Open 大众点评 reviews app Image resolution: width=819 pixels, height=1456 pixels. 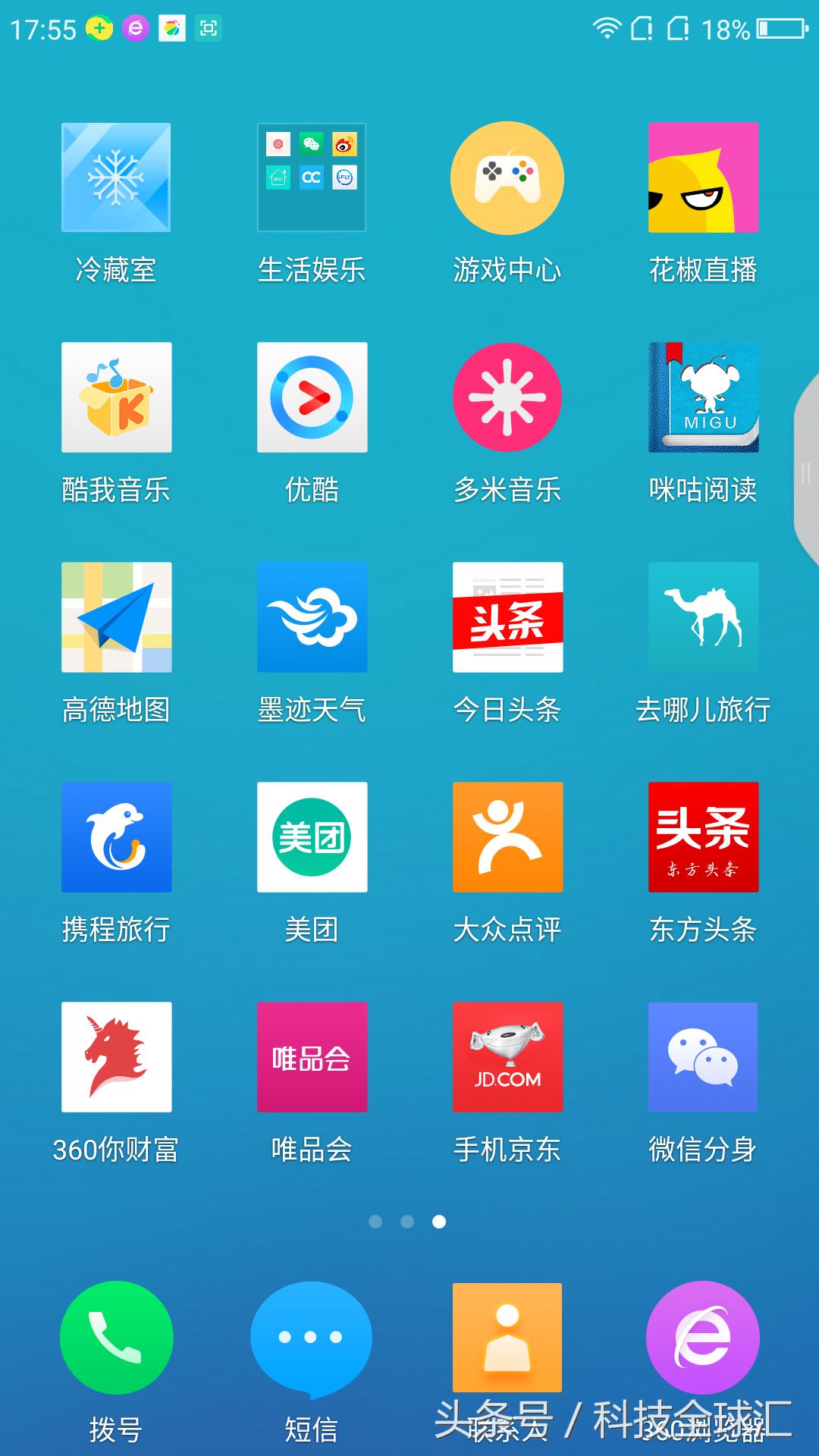click(x=507, y=838)
